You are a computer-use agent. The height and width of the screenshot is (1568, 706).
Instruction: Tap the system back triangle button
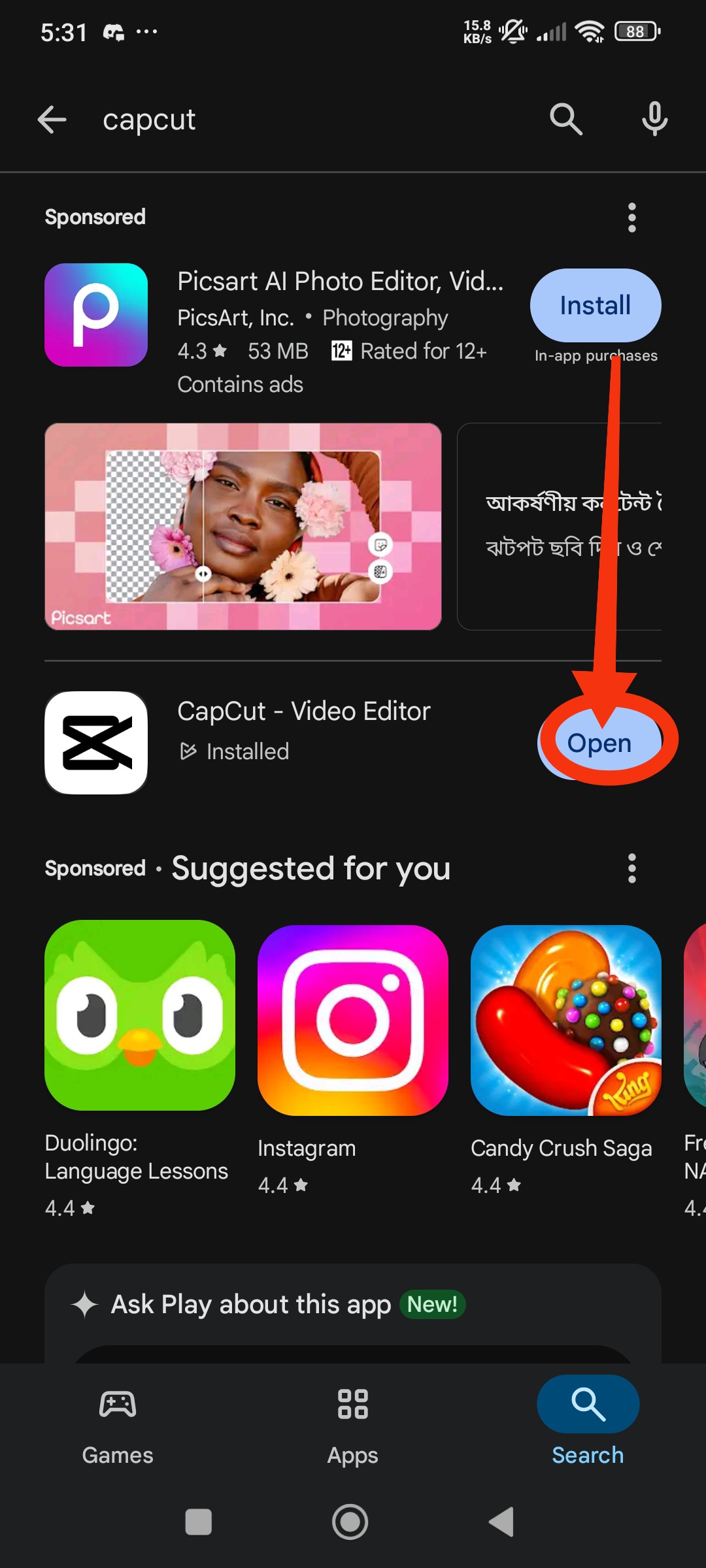[x=502, y=1522]
